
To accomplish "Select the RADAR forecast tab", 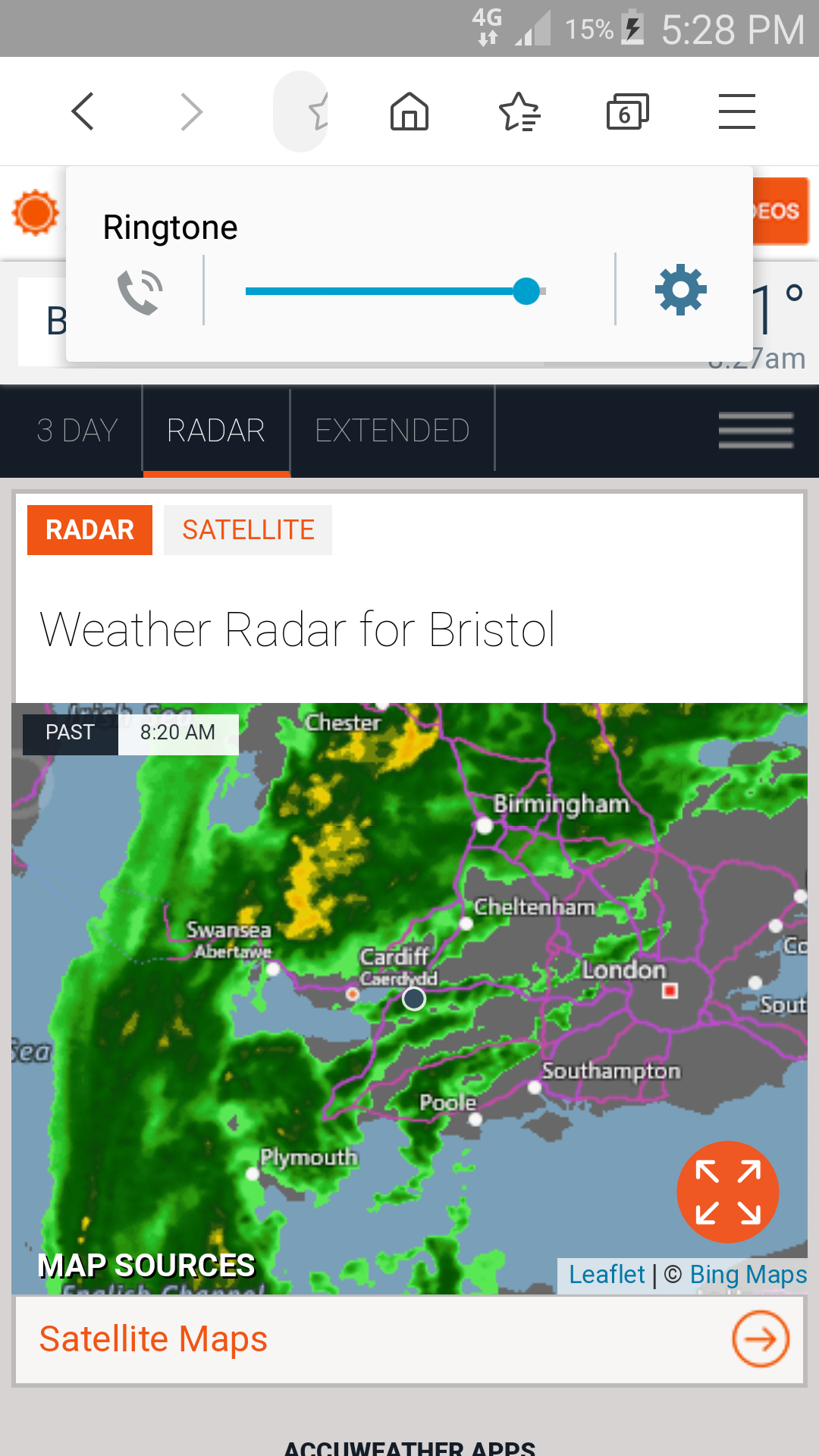I will point(216,431).
